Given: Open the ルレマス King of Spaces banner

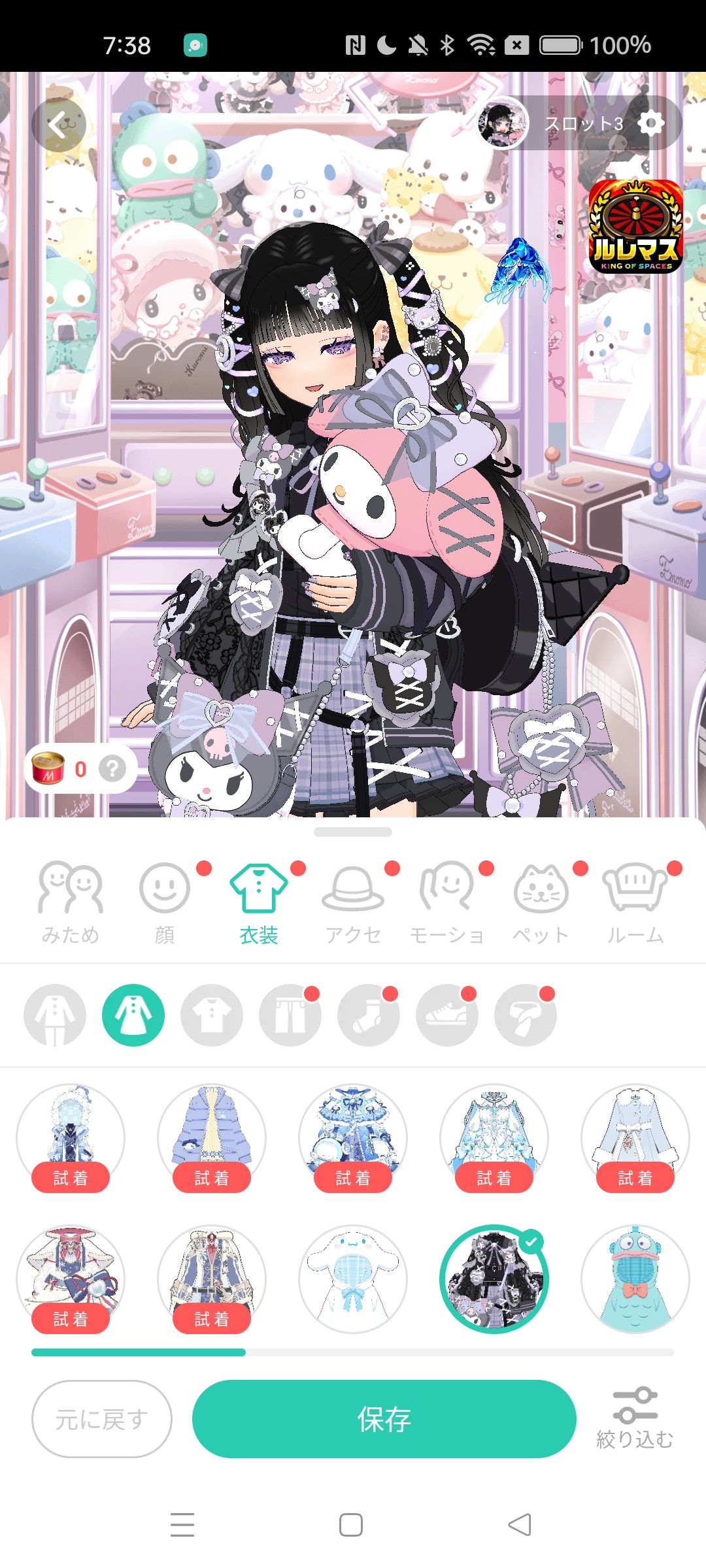Looking at the screenshot, I should pos(635,226).
